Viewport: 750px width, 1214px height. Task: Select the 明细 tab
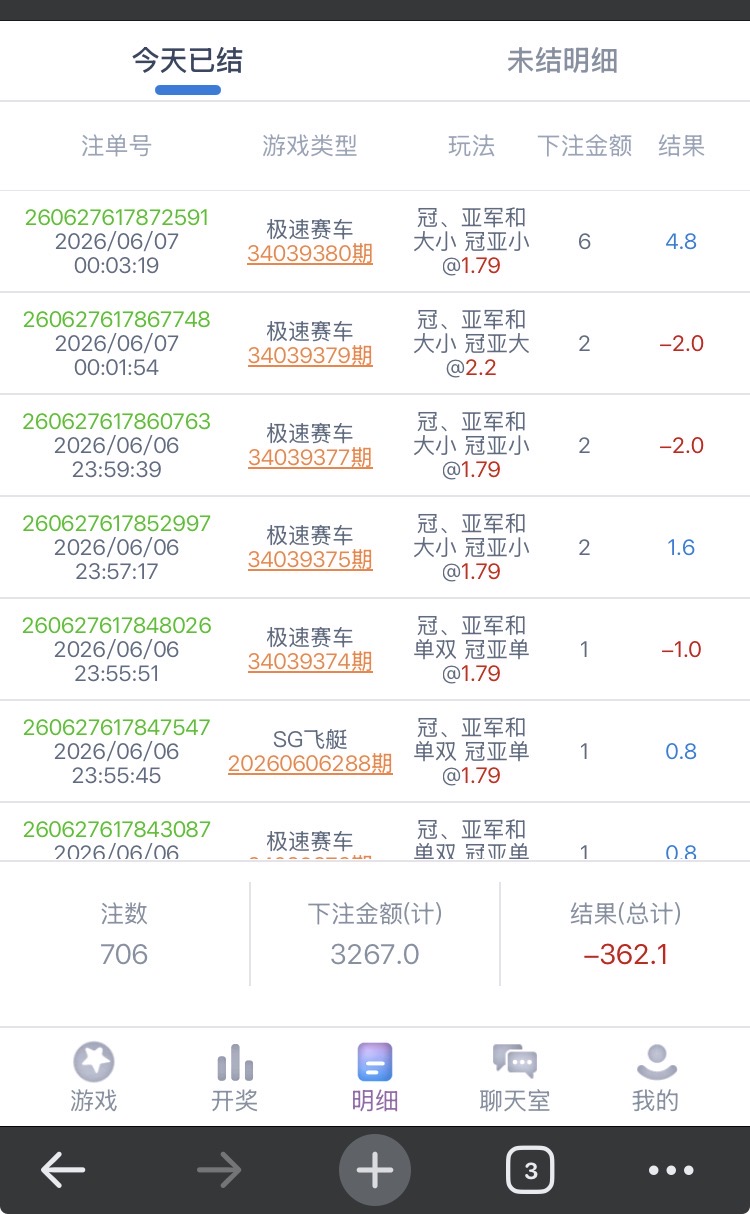[x=375, y=1078]
